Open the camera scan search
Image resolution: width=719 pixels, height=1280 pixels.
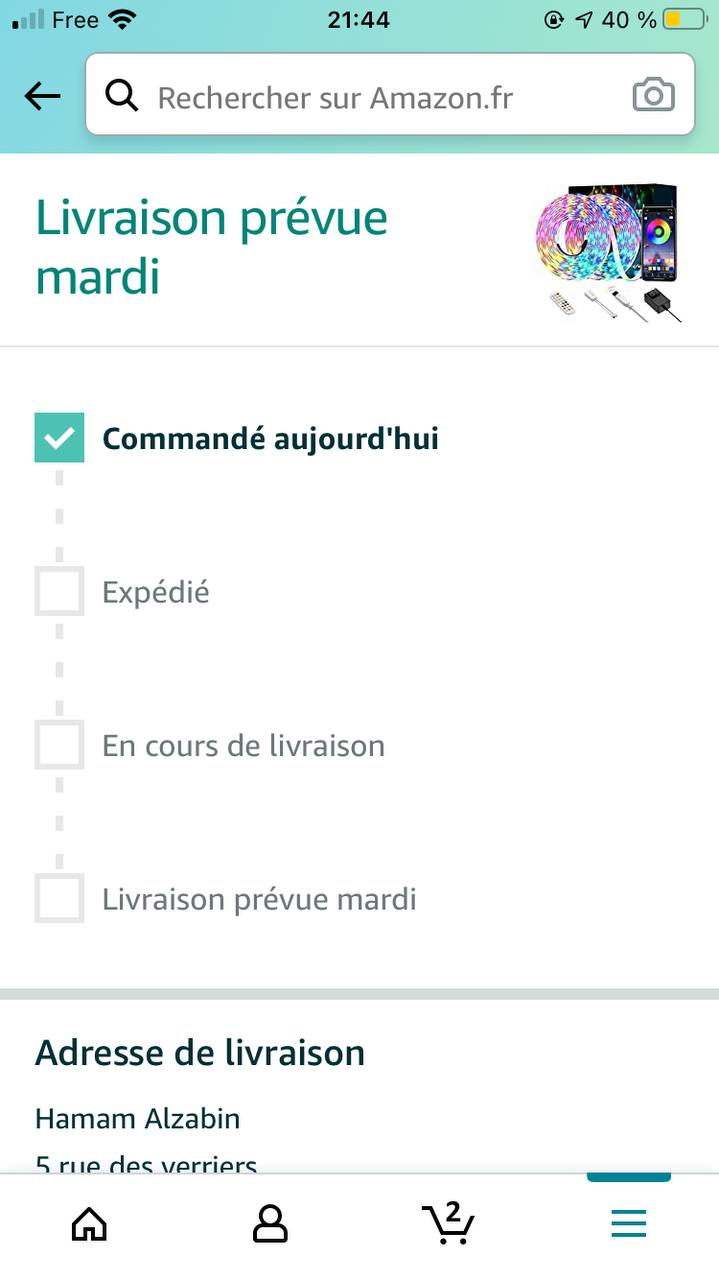coord(653,96)
